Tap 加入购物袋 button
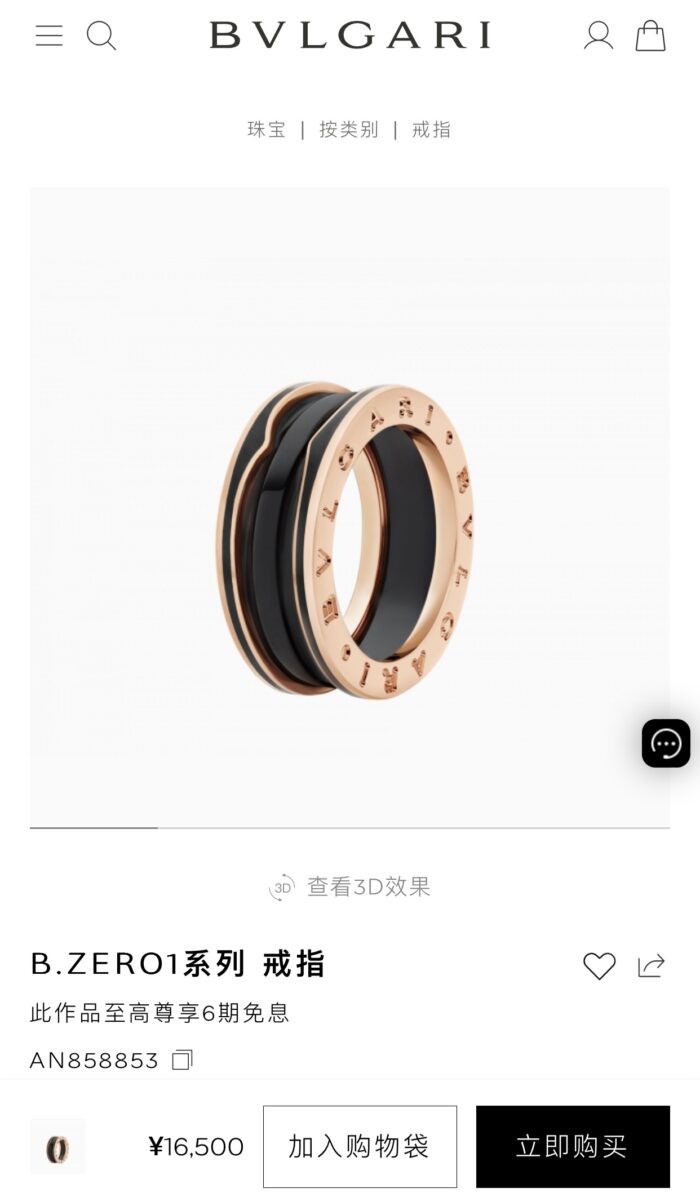The image size is (700, 1197). pos(359,1146)
